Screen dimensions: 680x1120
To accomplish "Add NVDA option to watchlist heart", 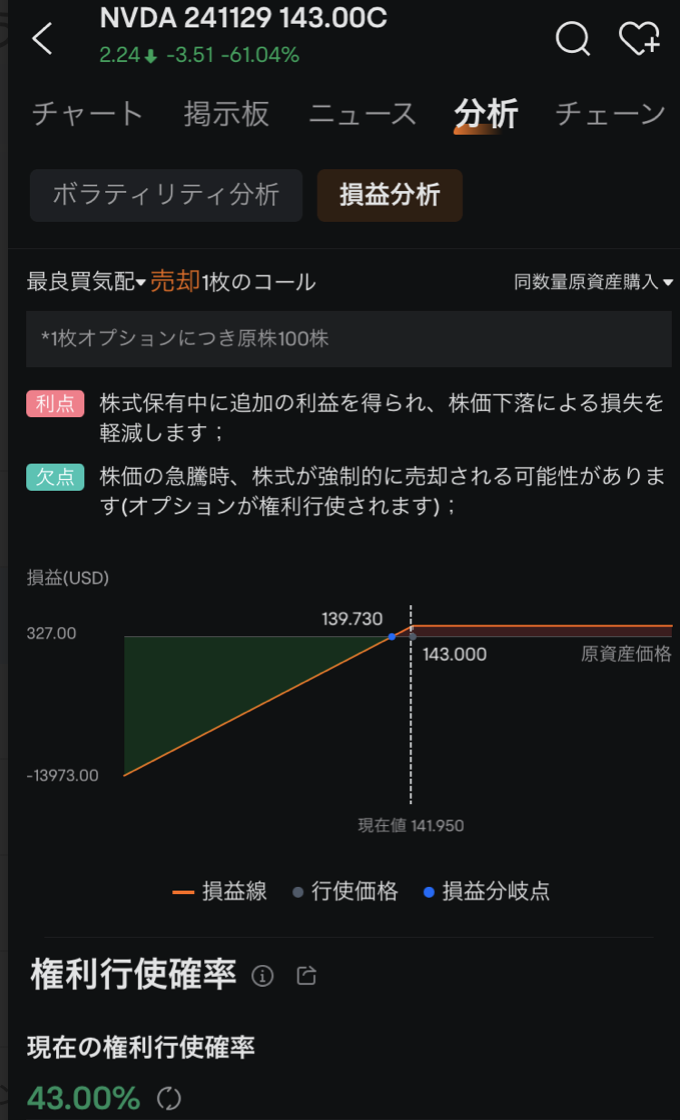I will point(639,39).
